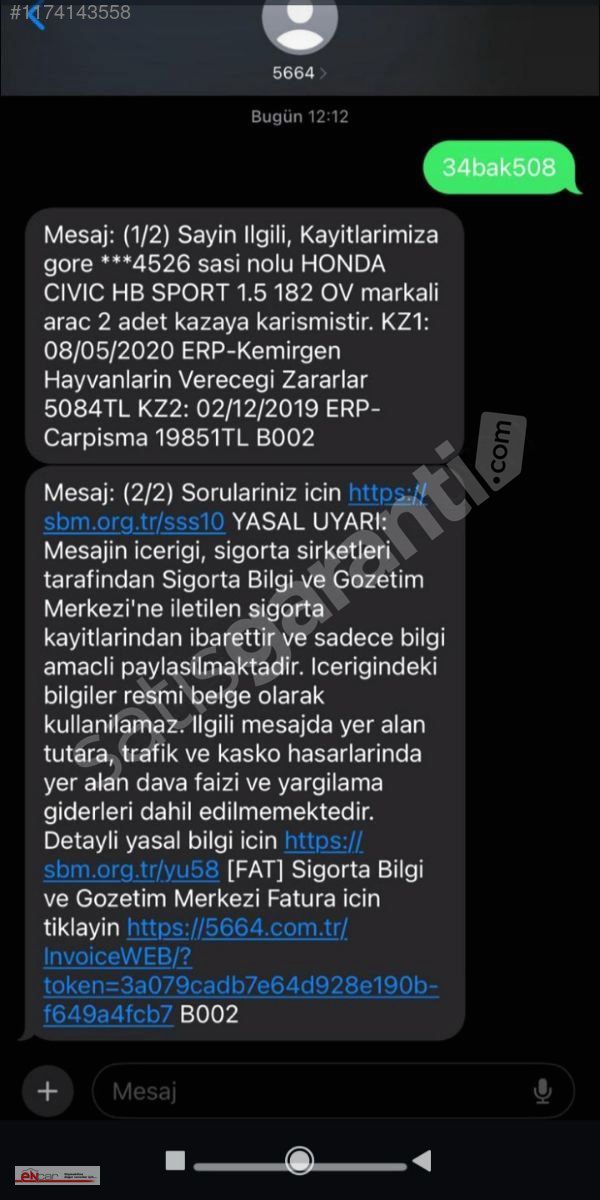Tap the plus attachment button
The height and width of the screenshot is (1200, 600).
47,1090
